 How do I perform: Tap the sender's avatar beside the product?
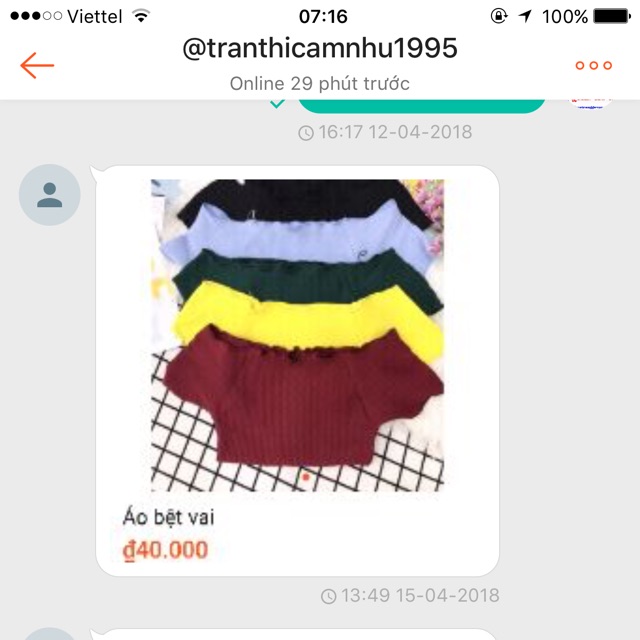[x=50, y=195]
